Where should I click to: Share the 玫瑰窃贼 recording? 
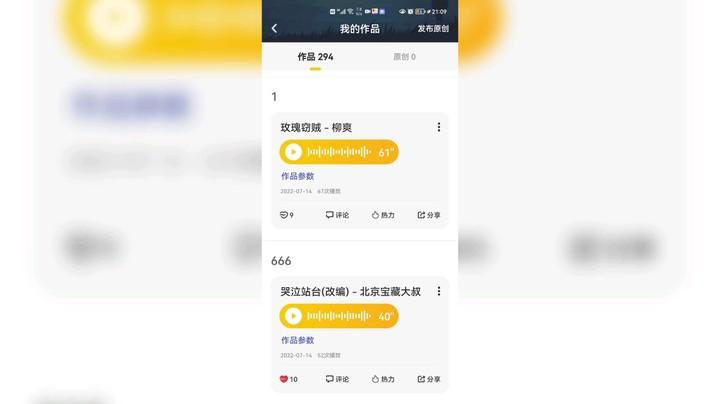(429, 215)
